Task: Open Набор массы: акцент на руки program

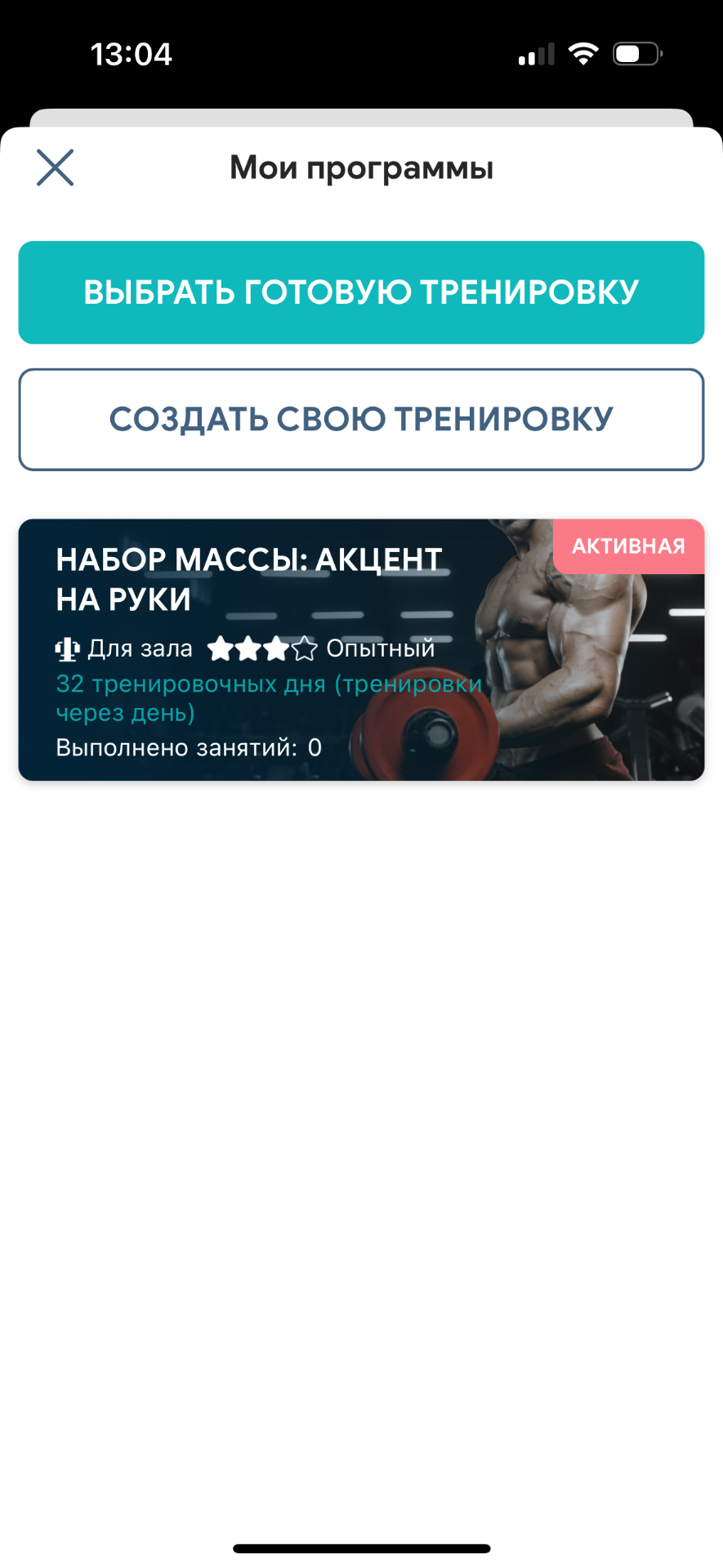Action: [x=361, y=650]
